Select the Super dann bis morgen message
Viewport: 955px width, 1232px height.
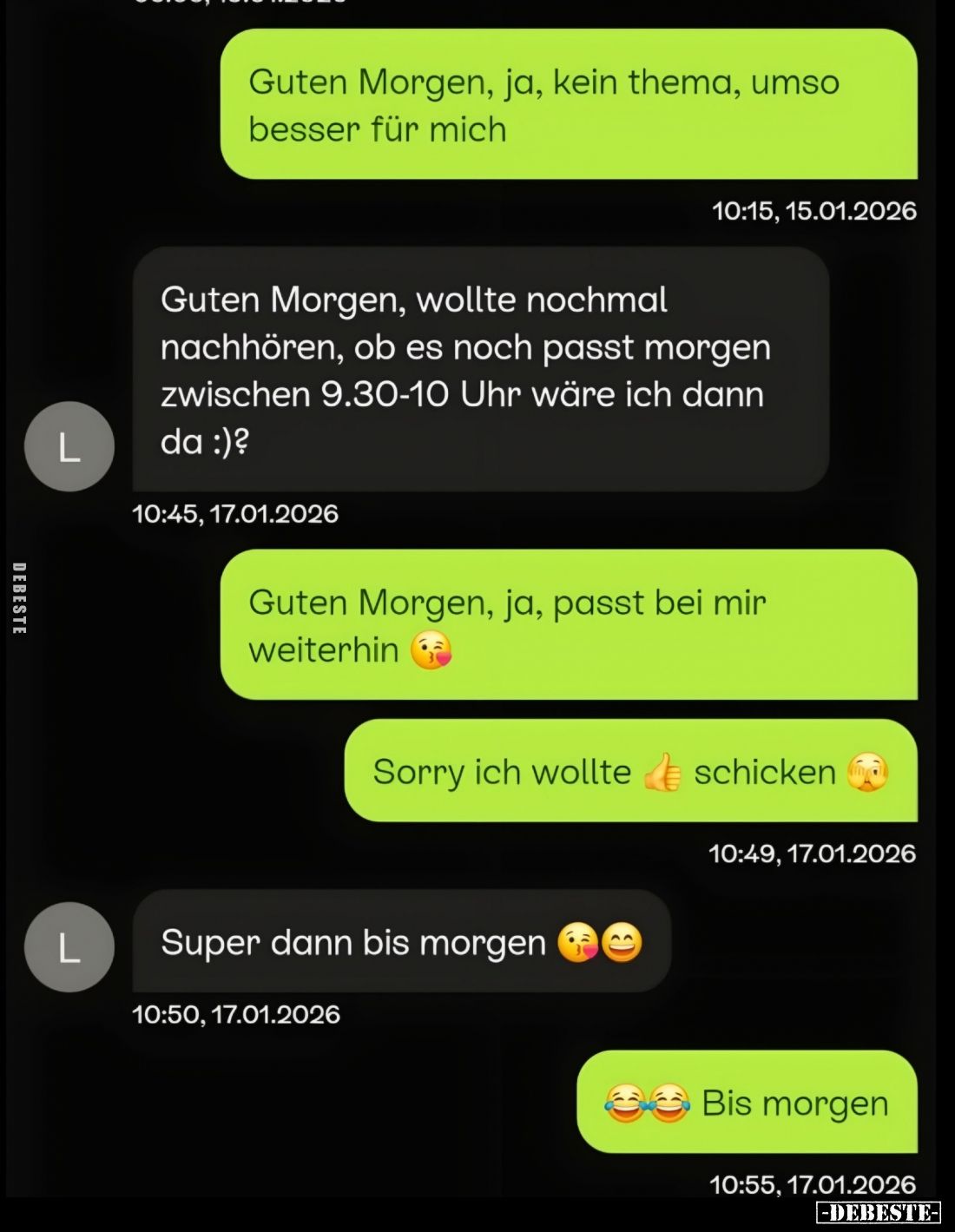[399, 942]
